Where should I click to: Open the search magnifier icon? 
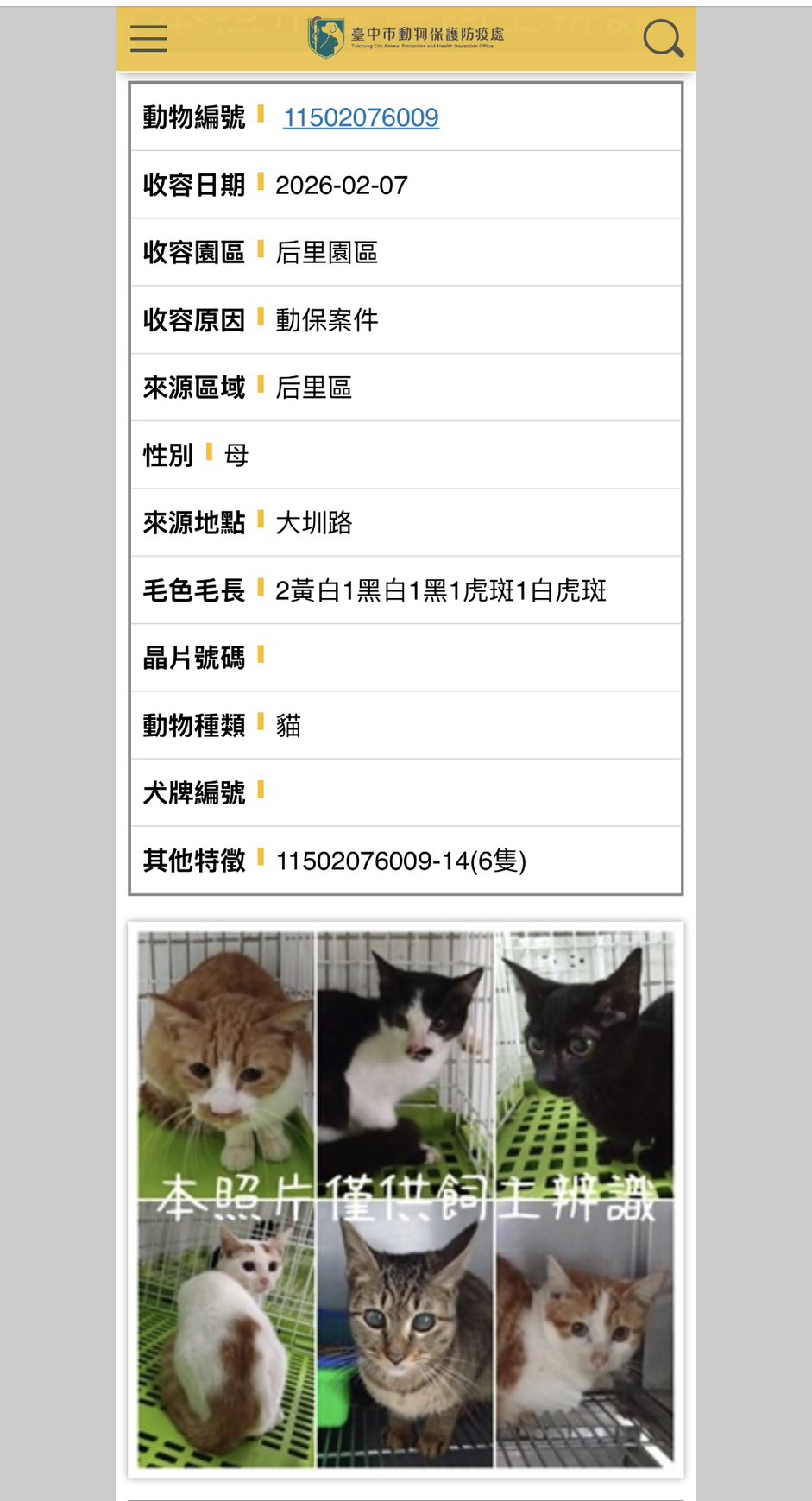[663, 39]
